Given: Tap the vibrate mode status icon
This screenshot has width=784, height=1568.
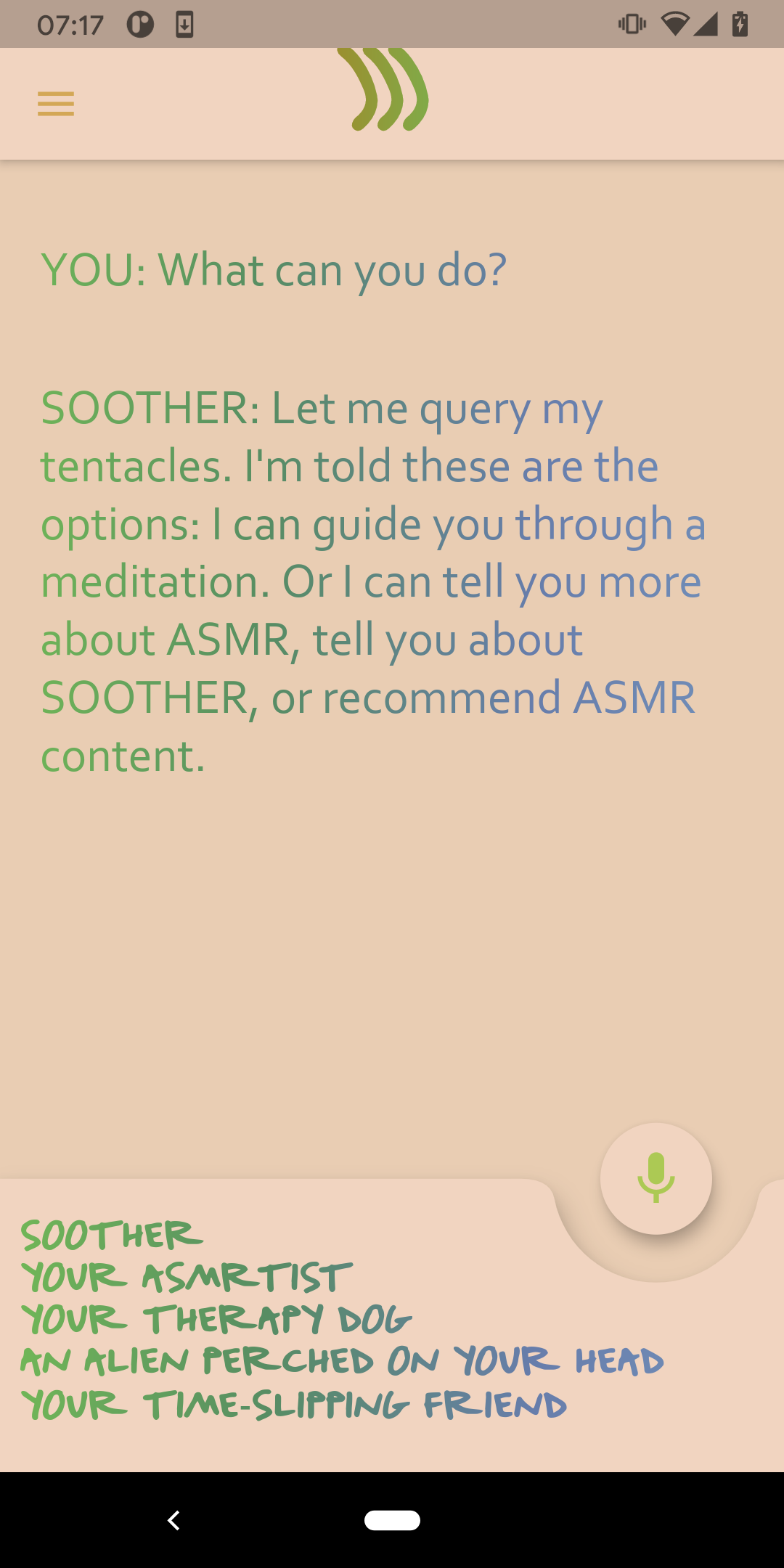Looking at the screenshot, I should (631, 24).
